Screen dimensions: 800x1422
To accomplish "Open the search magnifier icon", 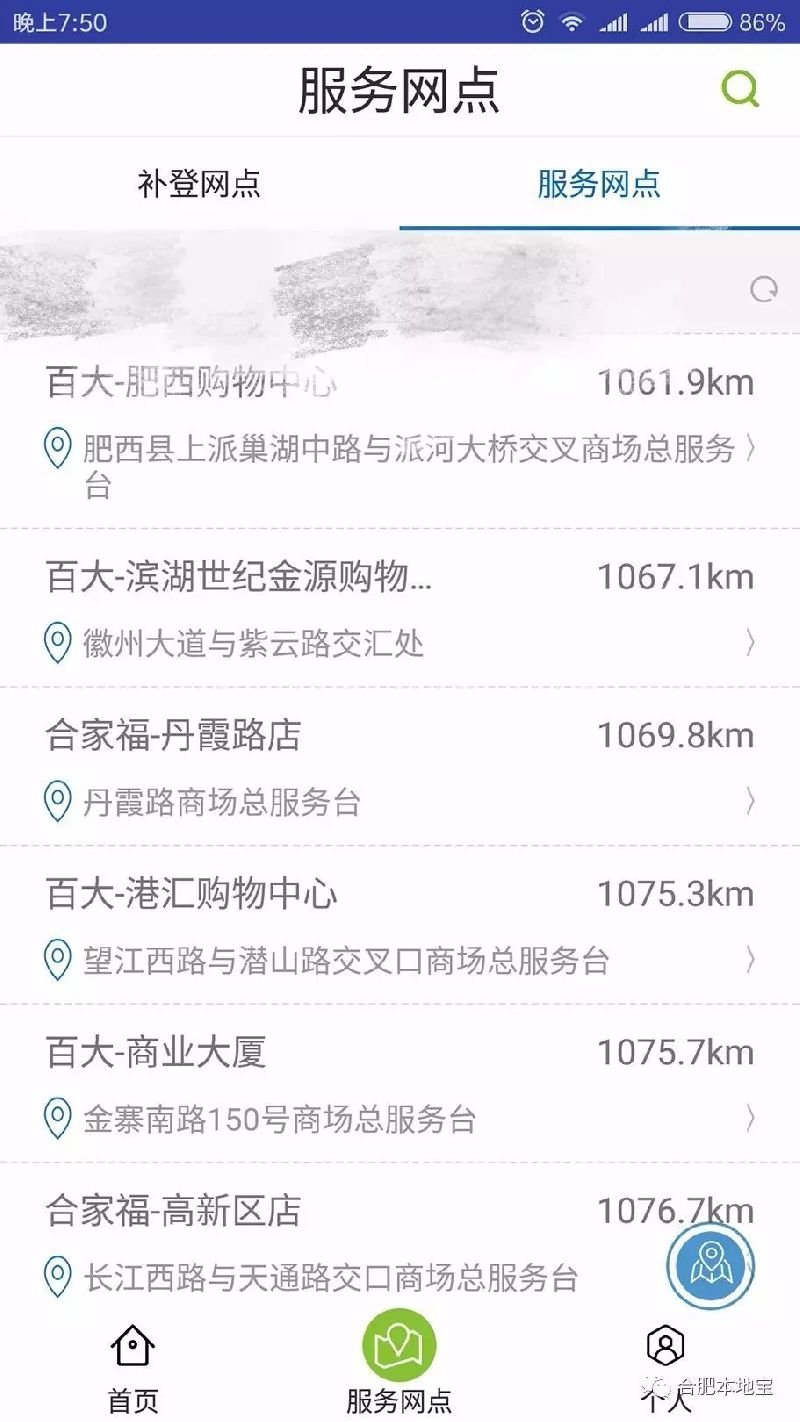I will (740, 90).
